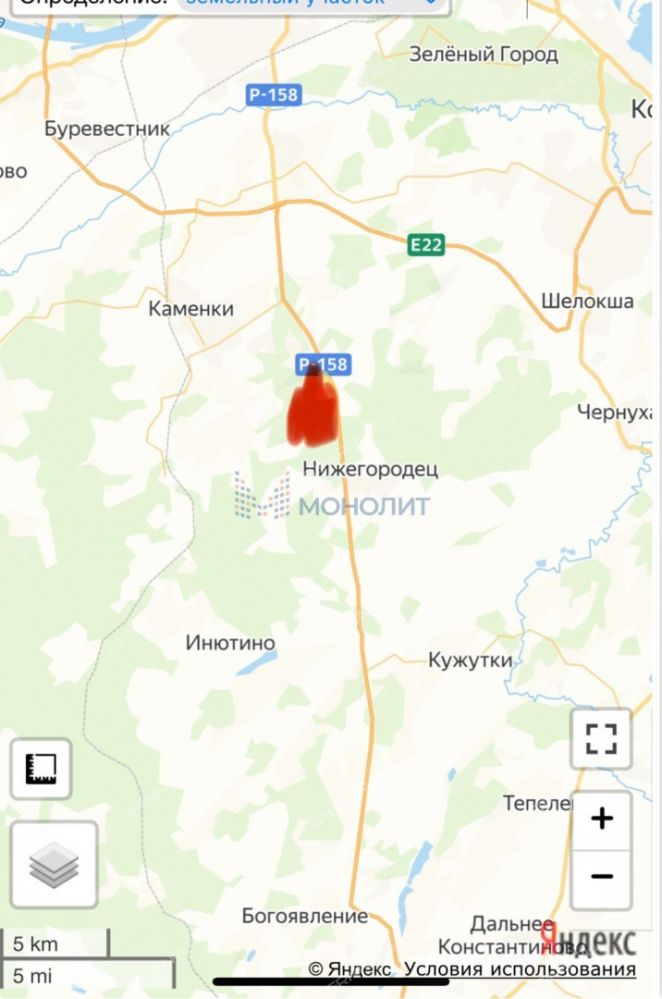
Task: Activate the ruler distance tool
Action: pos(41,769)
